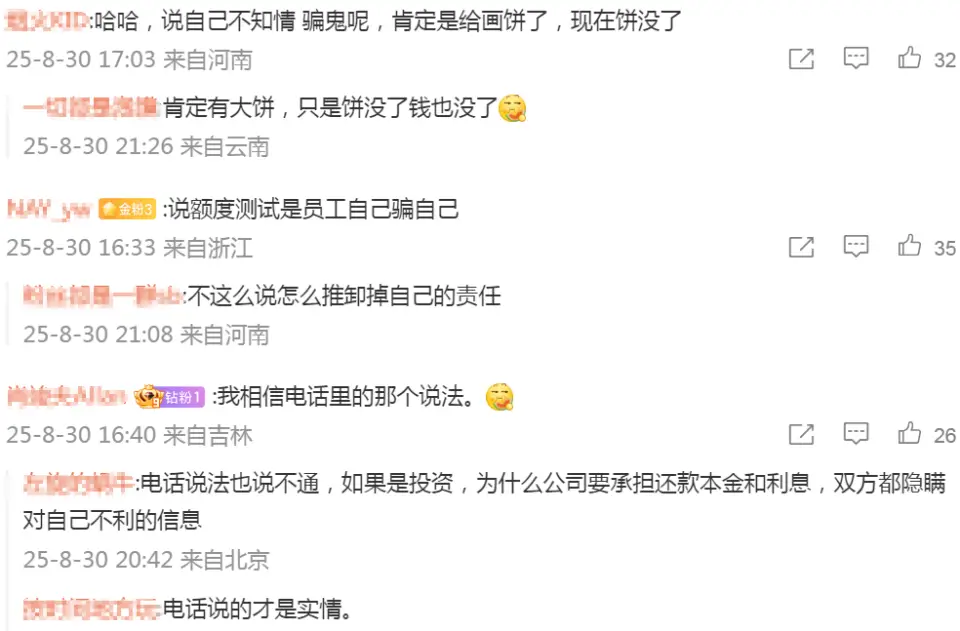960x631 pixels.
Task: Like the comment starting with 哈哈，说自己不知情
Action: point(909,59)
